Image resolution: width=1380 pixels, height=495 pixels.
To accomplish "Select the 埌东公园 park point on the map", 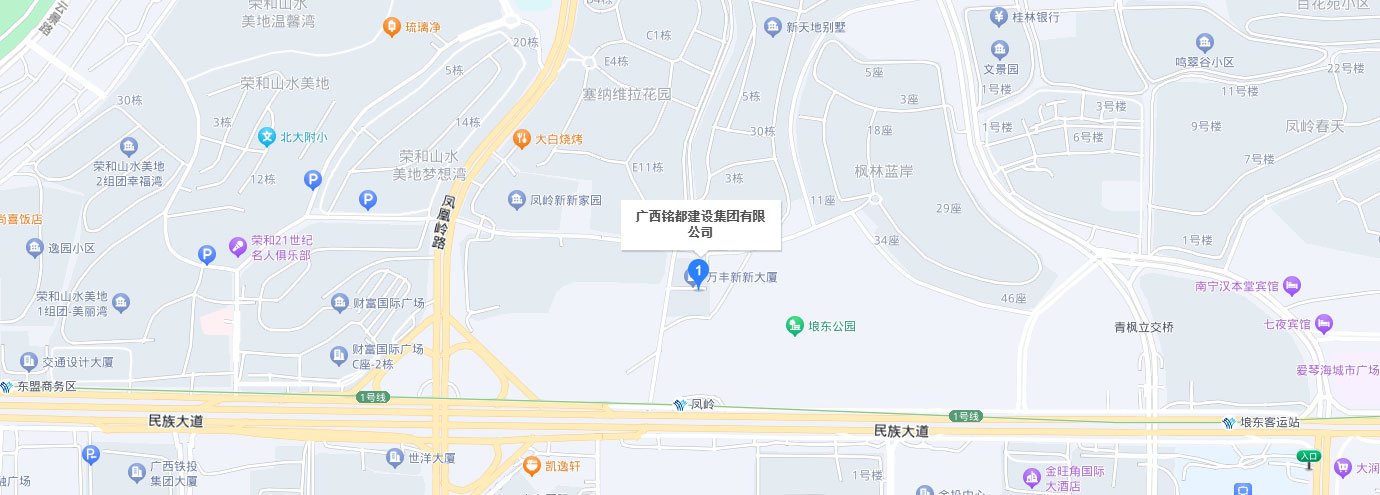I will [x=794, y=326].
